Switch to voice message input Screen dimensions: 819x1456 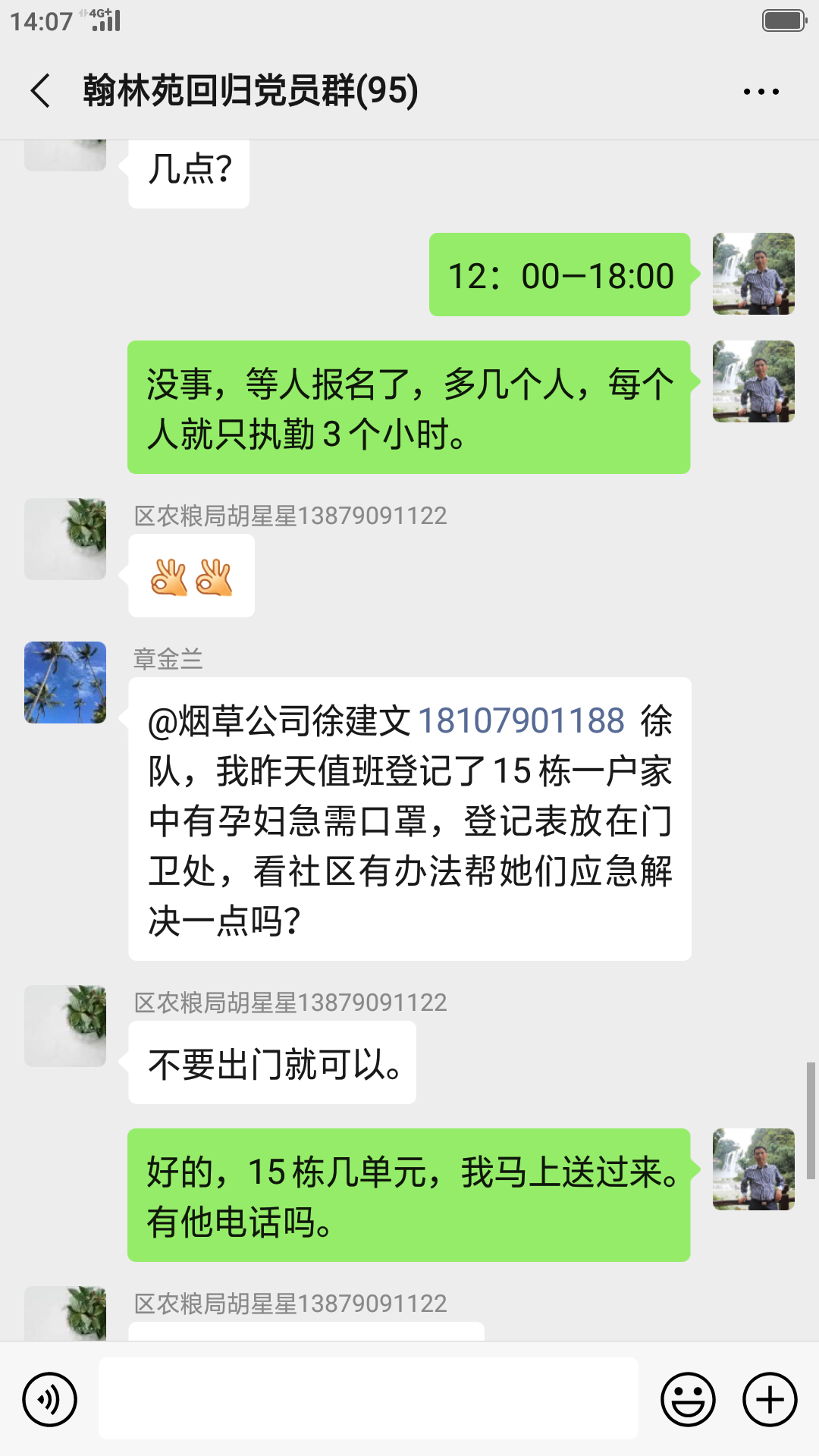50,1399
